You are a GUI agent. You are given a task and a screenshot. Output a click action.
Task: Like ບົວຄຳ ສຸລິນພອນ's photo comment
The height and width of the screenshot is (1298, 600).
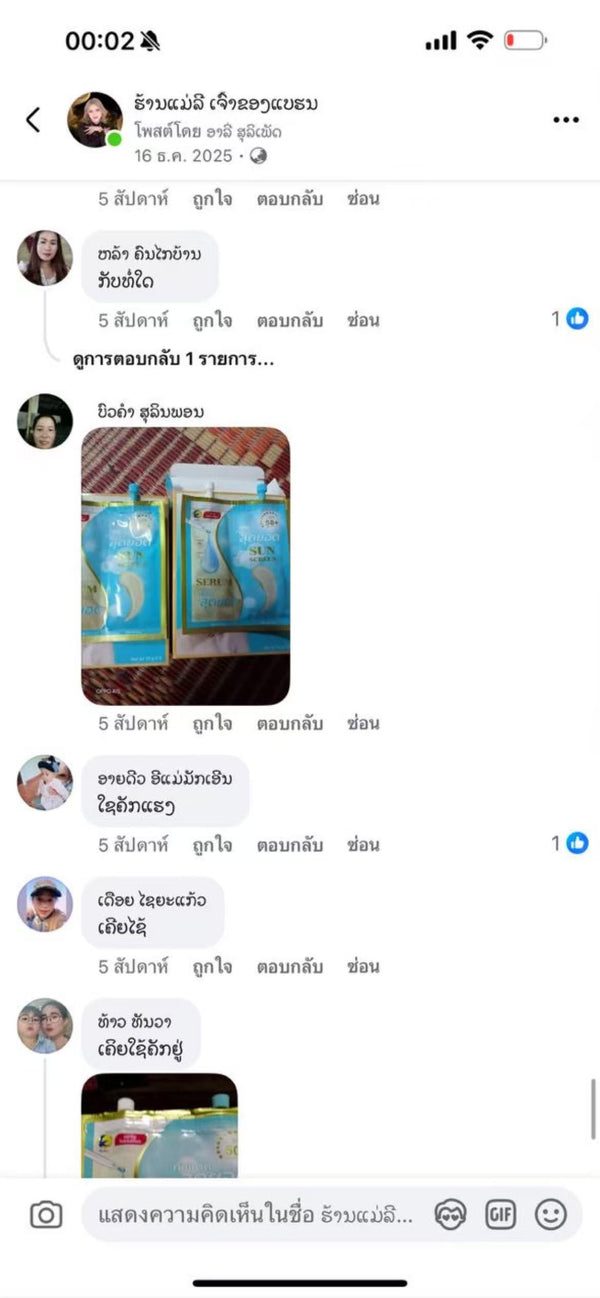coord(212,722)
